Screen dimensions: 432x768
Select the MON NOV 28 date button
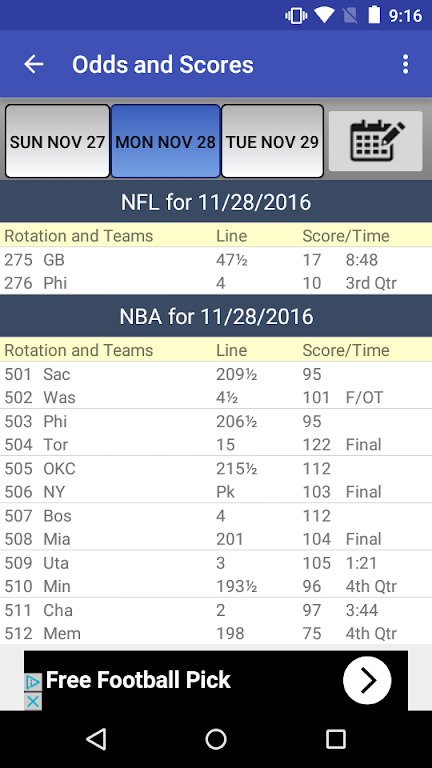(166, 141)
